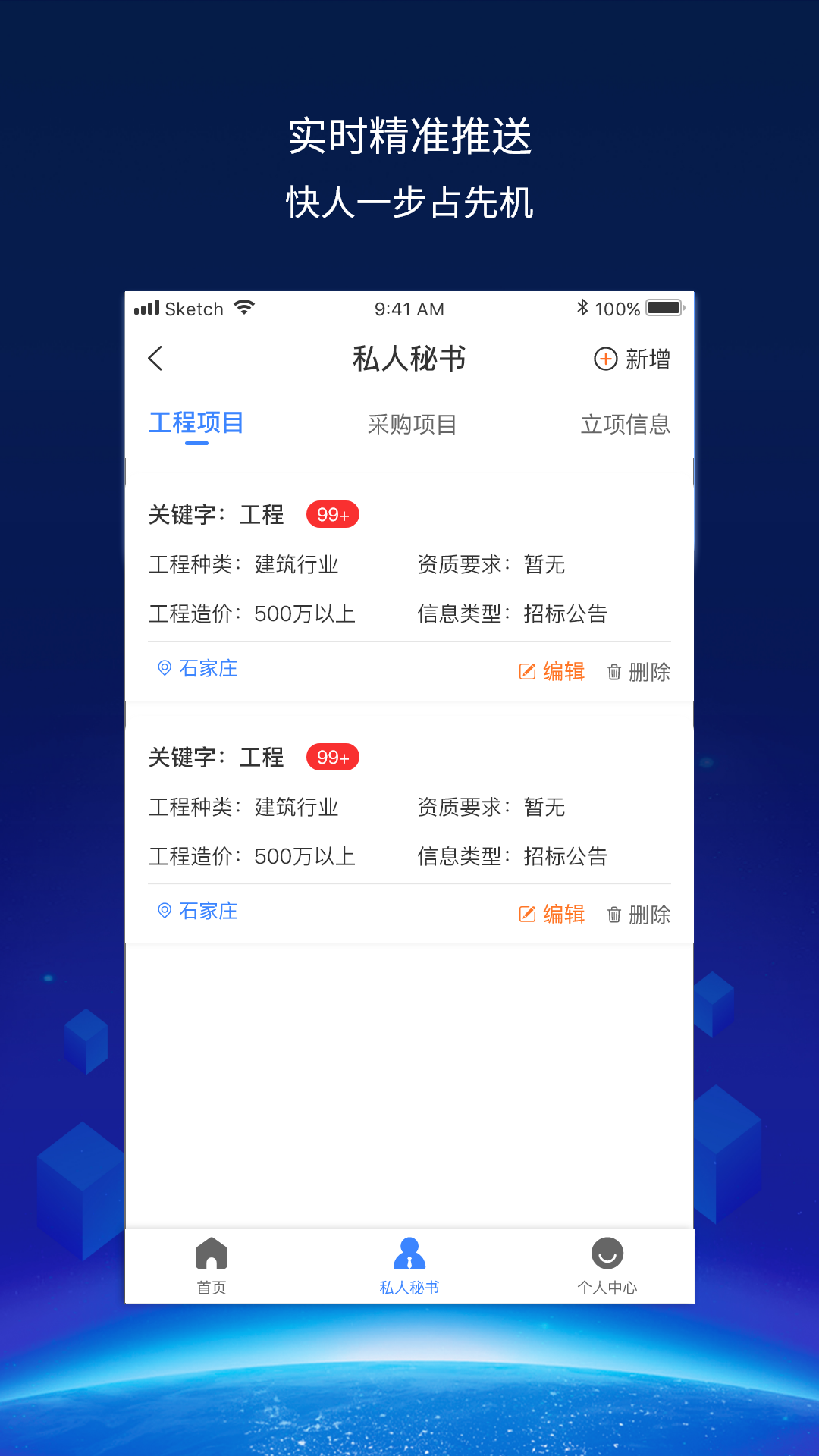
Task: Tap the 私人秘书 person icon in bottom navigation
Action: pyautogui.click(x=409, y=1251)
